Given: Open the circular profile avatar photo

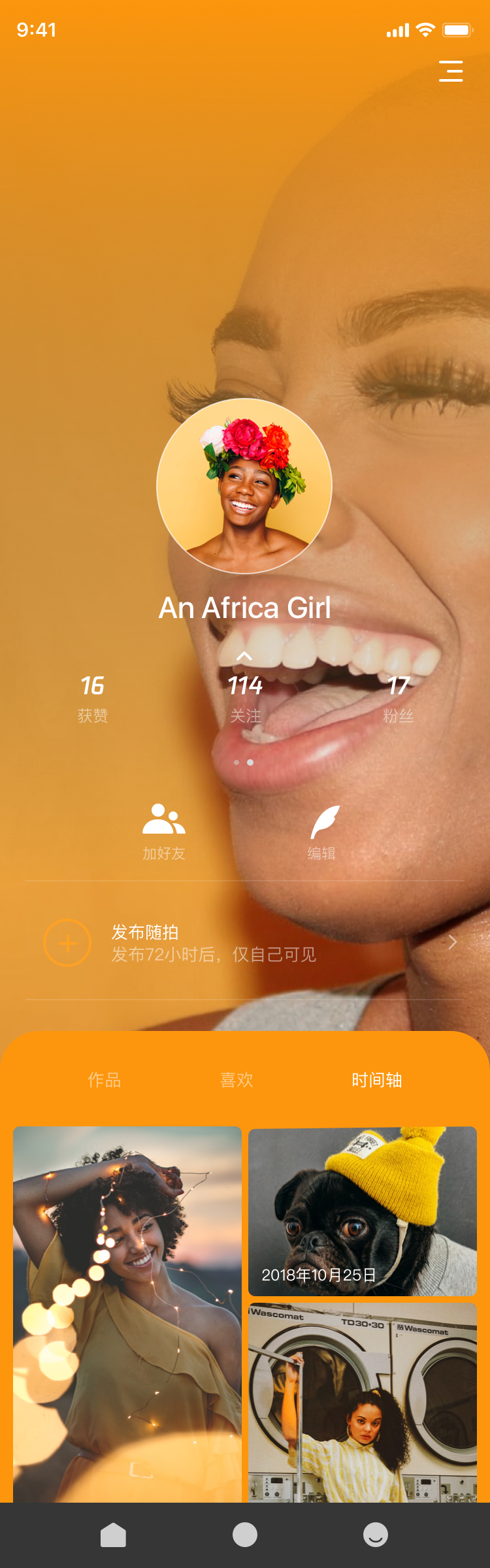Looking at the screenshot, I should [244, 485].
